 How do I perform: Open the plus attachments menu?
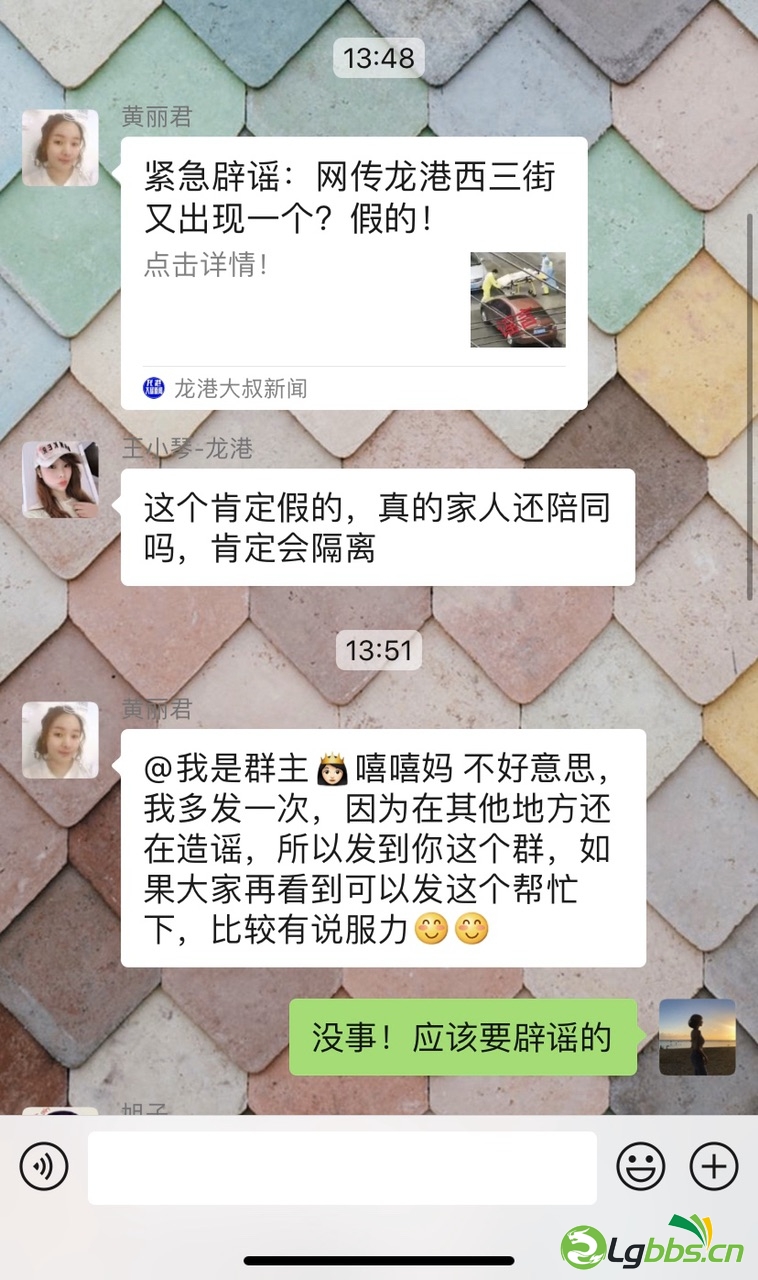(x=714, y=1166)
